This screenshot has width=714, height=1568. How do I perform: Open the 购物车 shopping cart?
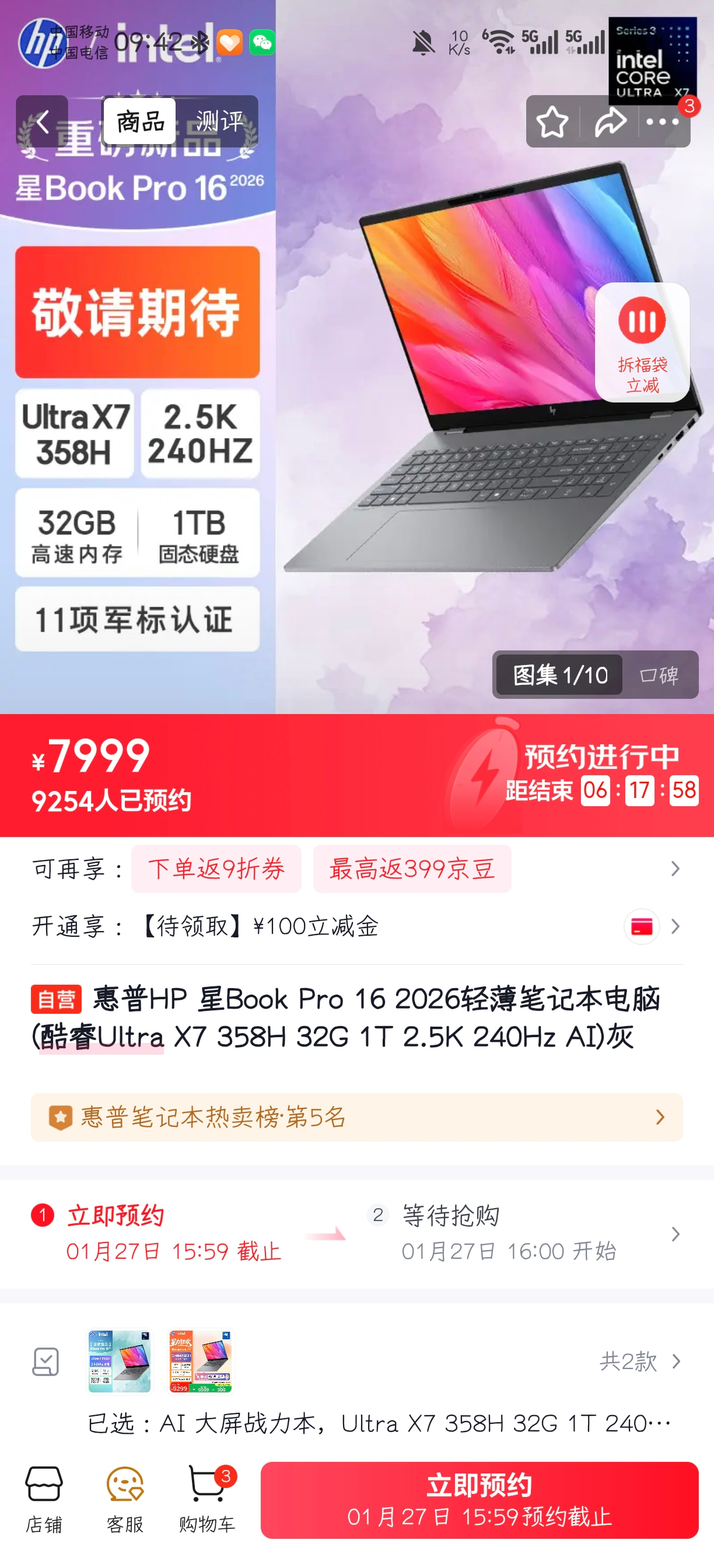[x=207, y=1500]
